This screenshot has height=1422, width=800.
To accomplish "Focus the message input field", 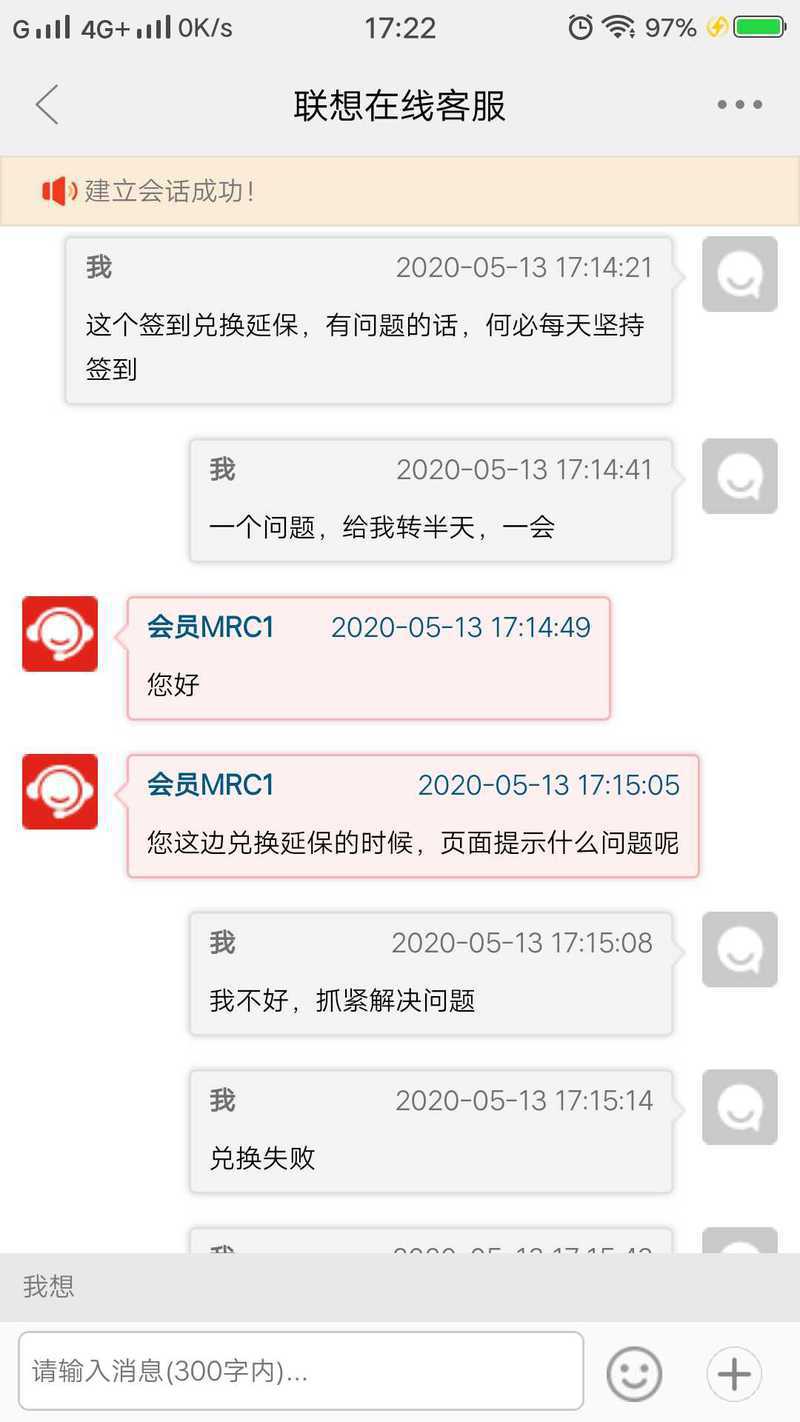I will [x=301, y=1371].
